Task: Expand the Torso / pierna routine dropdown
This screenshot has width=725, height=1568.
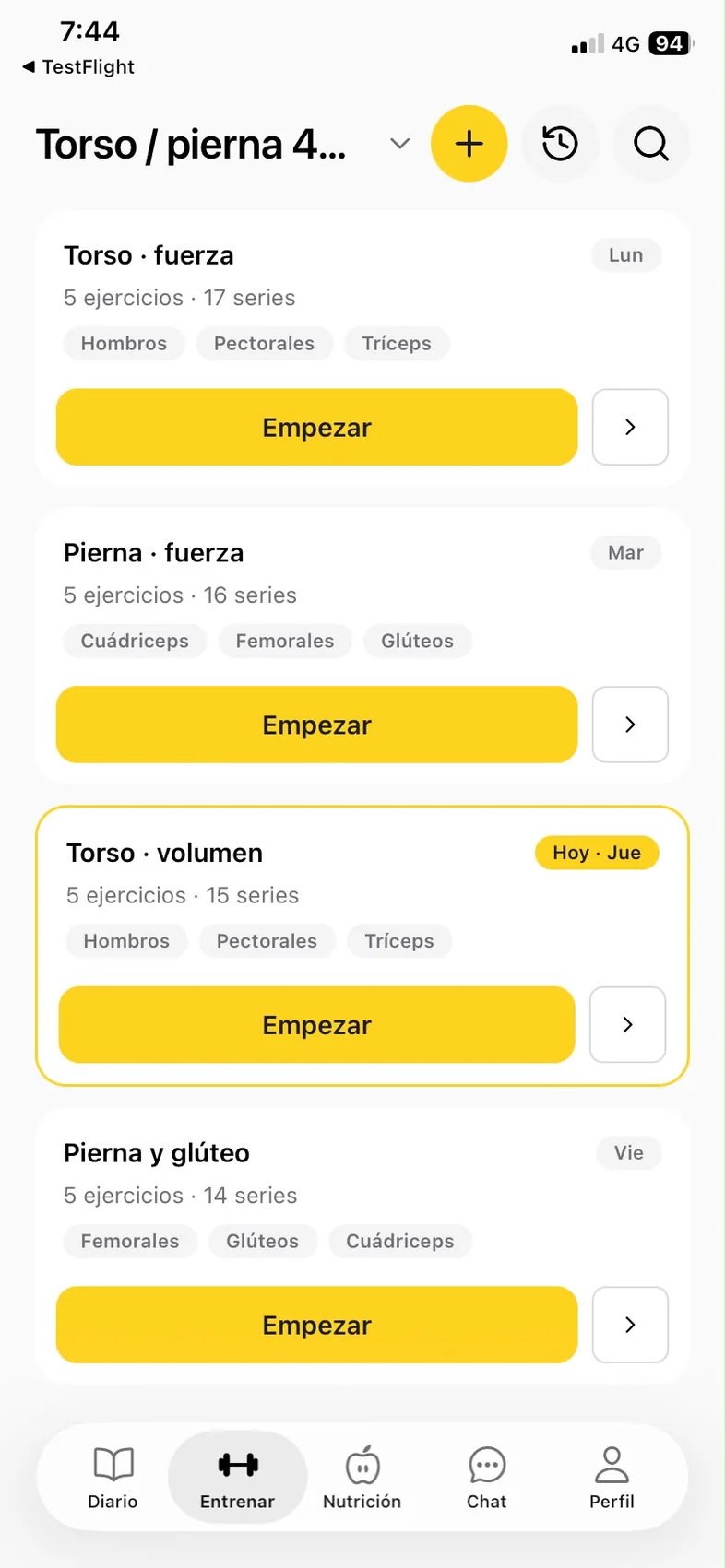Action: pos(399,144)
